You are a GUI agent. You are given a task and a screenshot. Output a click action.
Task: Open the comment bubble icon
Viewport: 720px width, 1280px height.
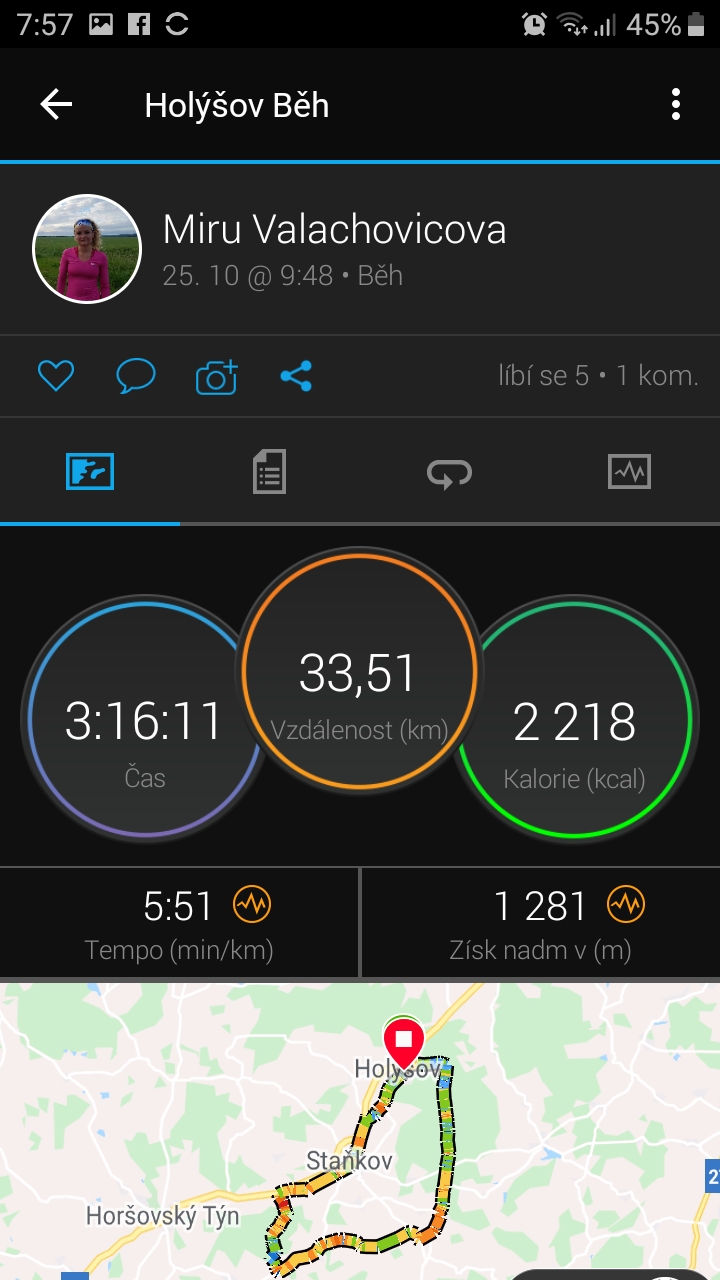click(135, 376)
